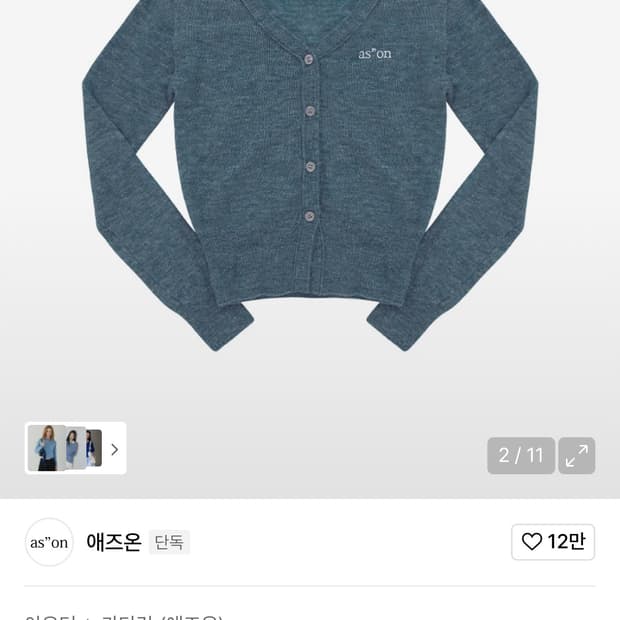Expand the product image to fullscreen
This screenshot has height=620, width=620.
tap(577, 456)
